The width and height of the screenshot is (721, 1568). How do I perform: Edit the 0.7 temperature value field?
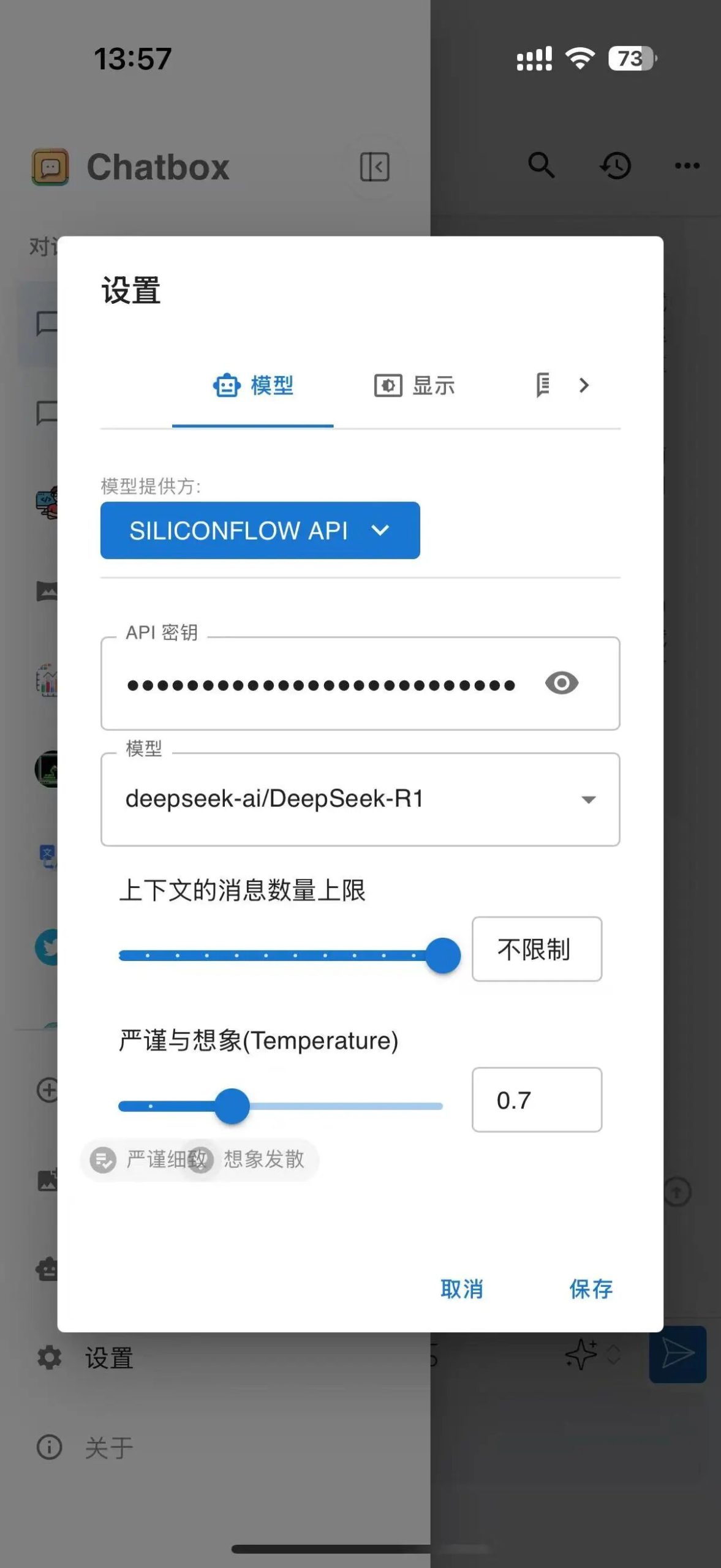pyautogui.click(x=536, y=1100)
